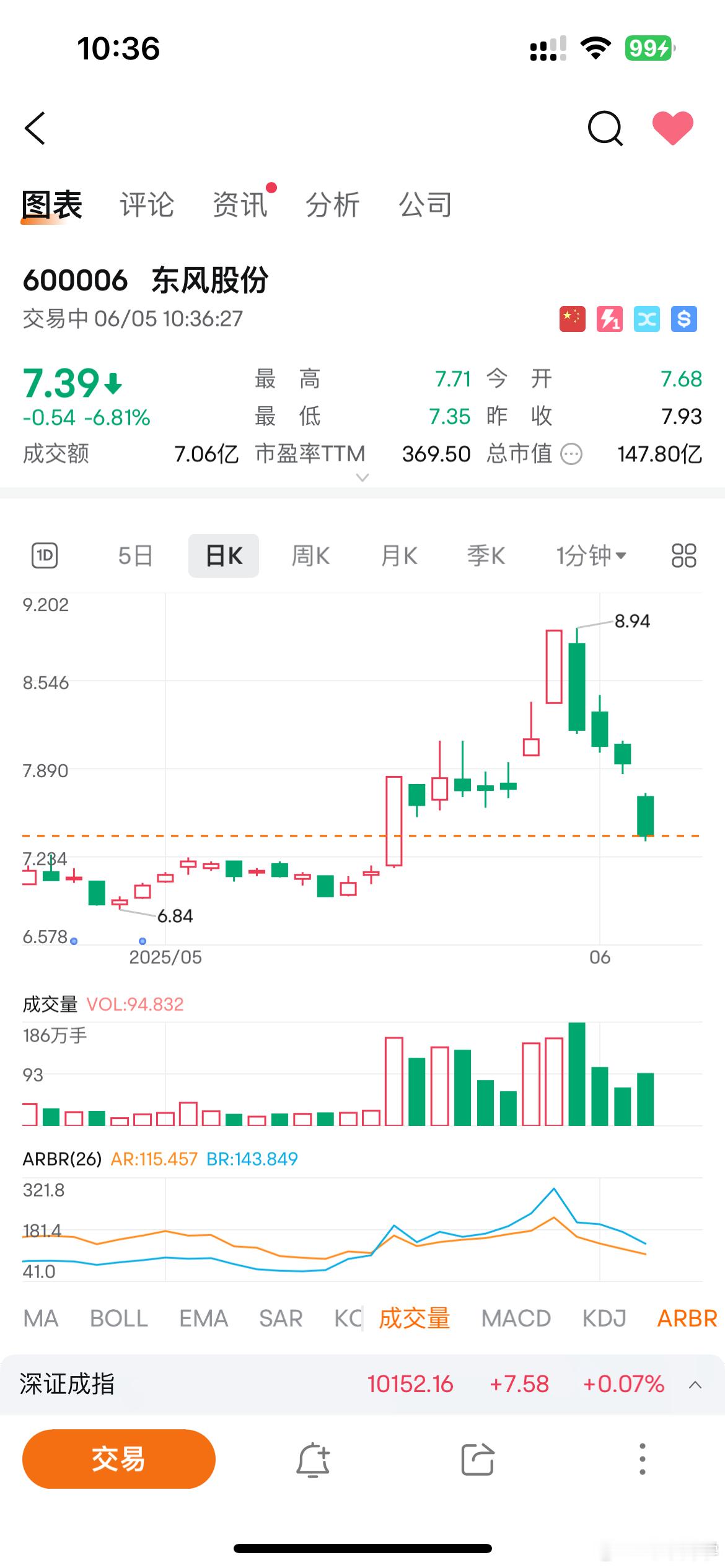Select the 季K chart period
This screenshot has width=725, height=1568.
(486, 555)
